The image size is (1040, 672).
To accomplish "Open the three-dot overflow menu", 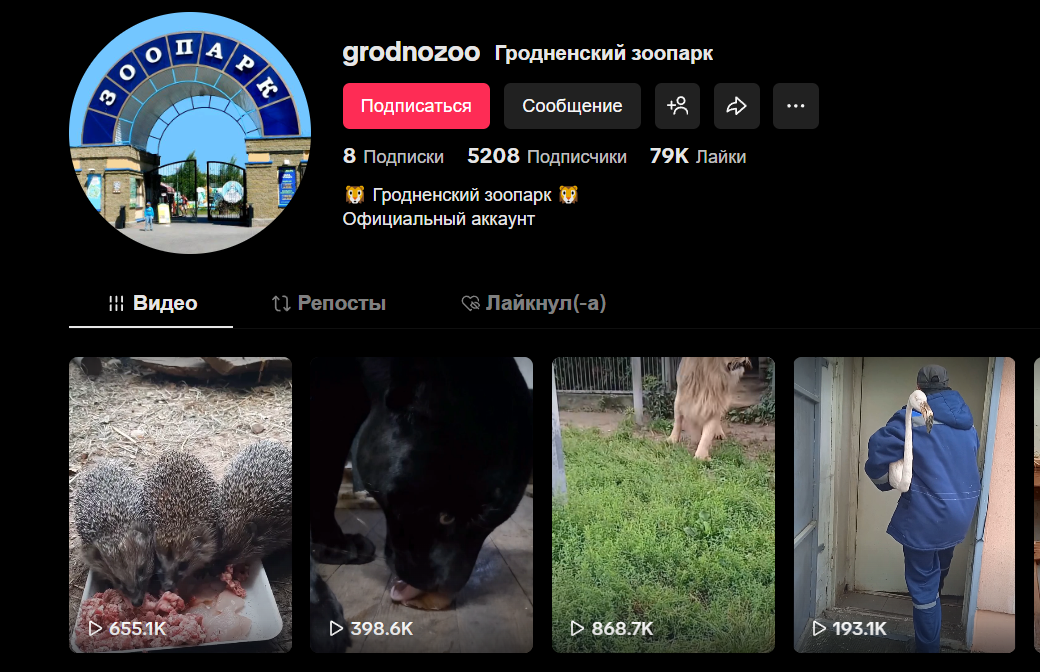I will [x=796, y=106].
